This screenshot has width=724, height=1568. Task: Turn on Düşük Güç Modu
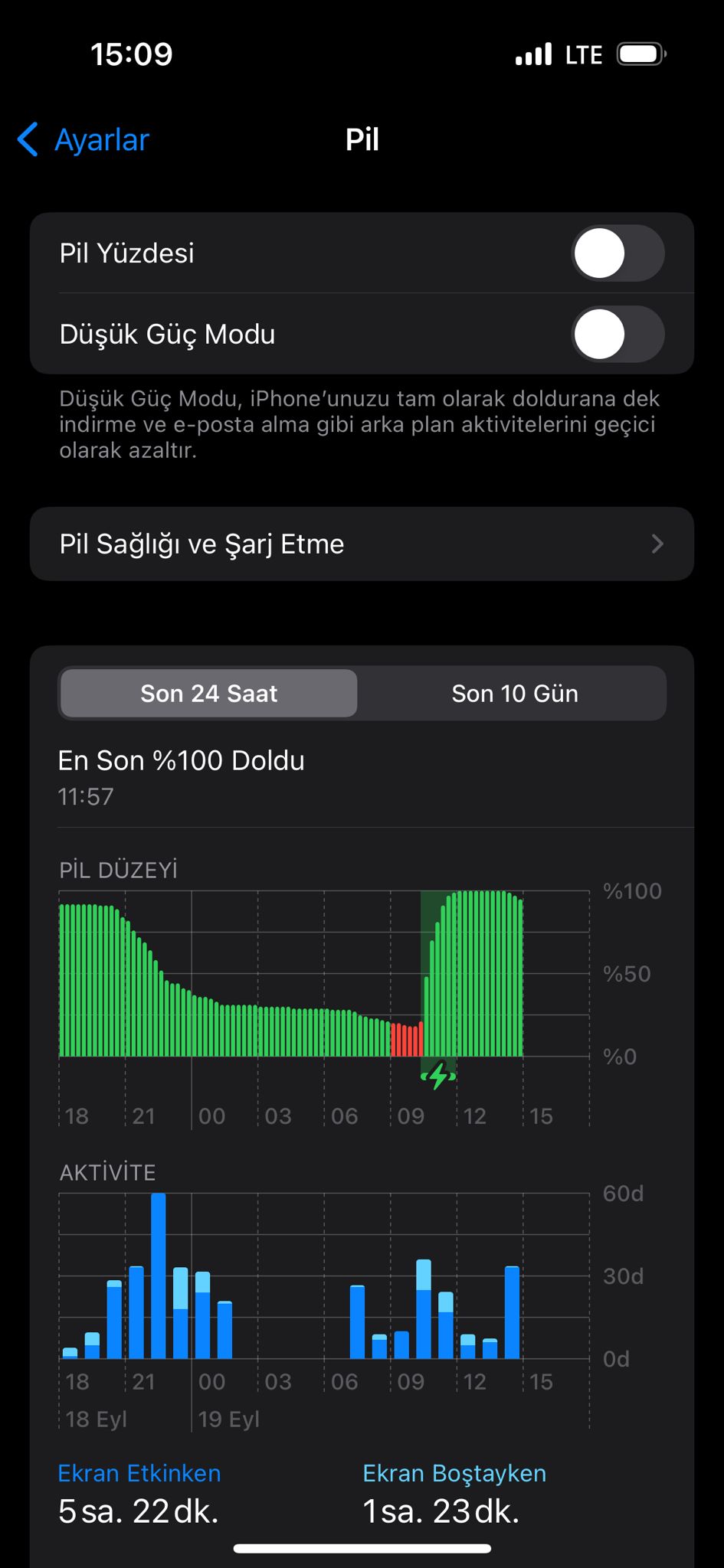[618, 335]
